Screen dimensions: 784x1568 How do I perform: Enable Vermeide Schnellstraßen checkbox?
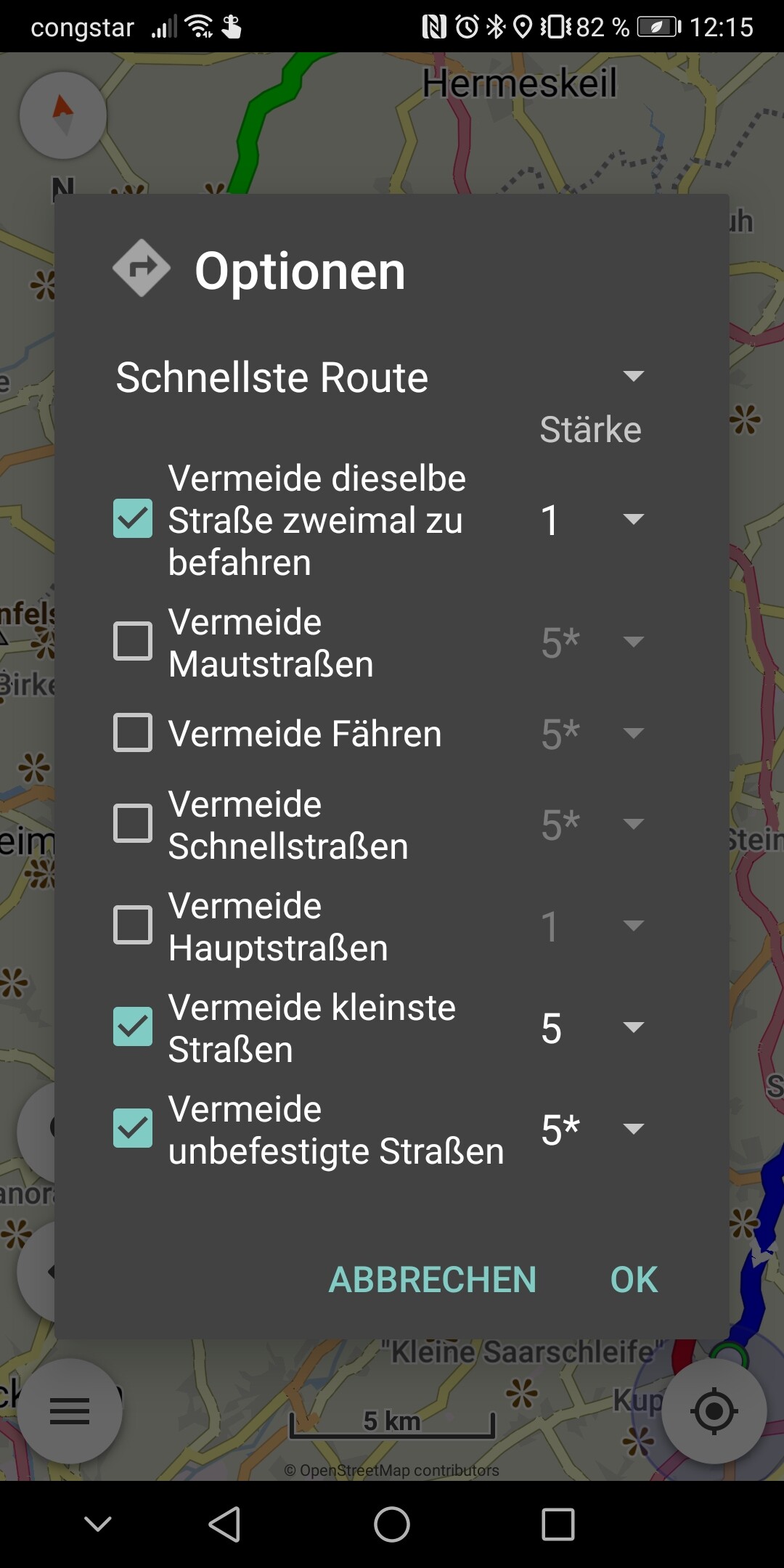point(133,823)
